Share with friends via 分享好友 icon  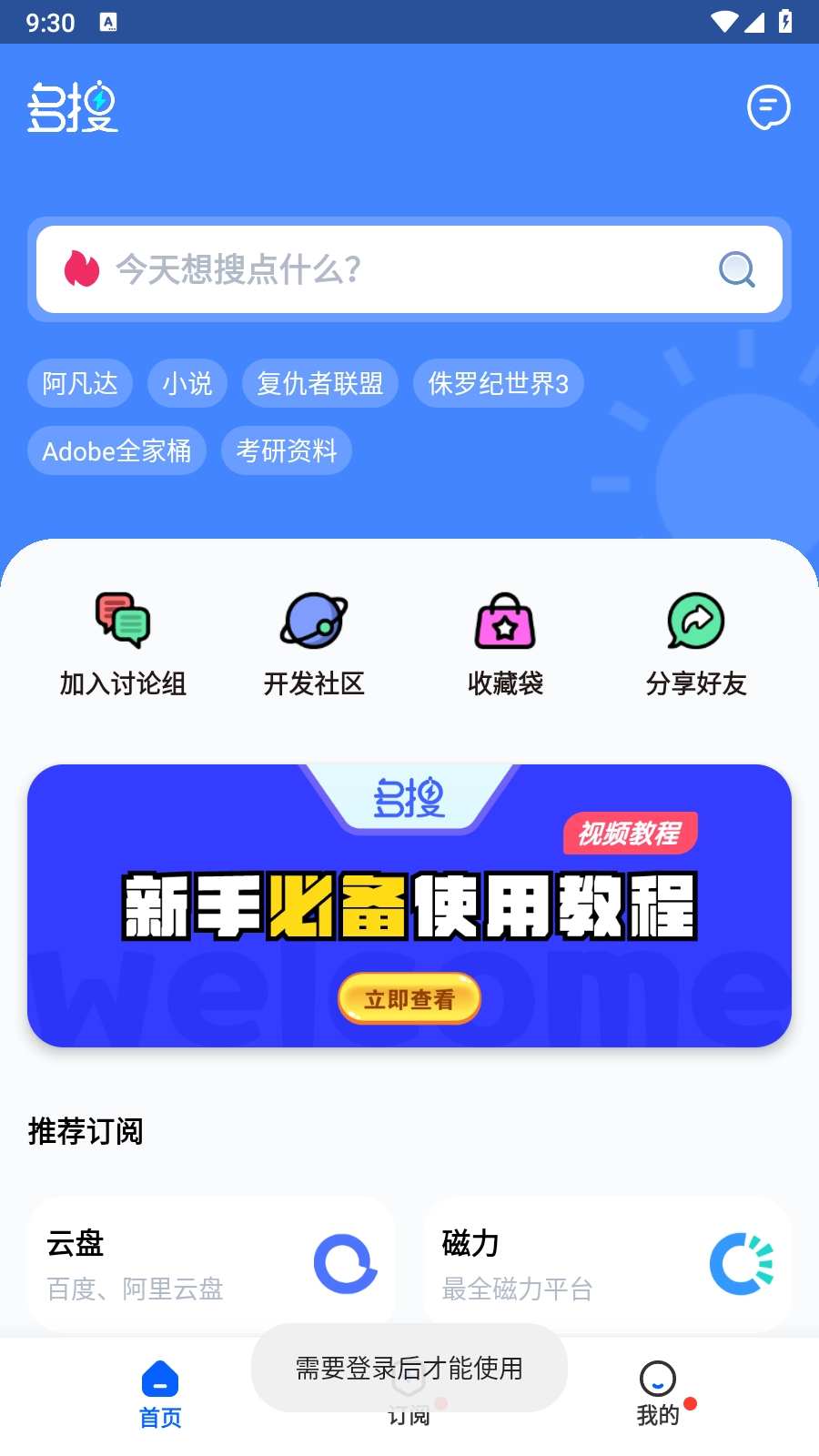pos(694,622)
